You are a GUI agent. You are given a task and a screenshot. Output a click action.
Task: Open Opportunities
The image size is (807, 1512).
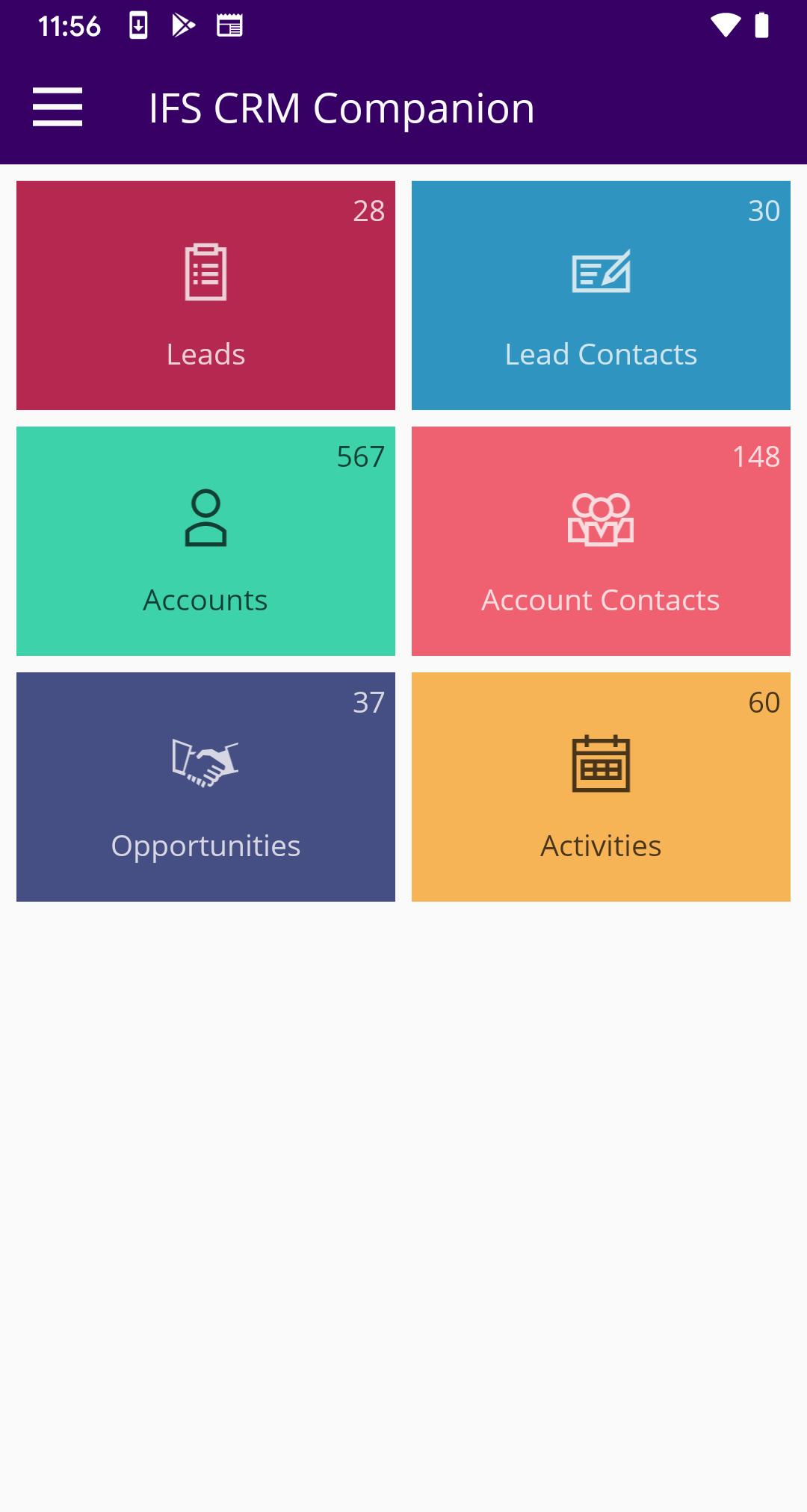coord(205,787)
